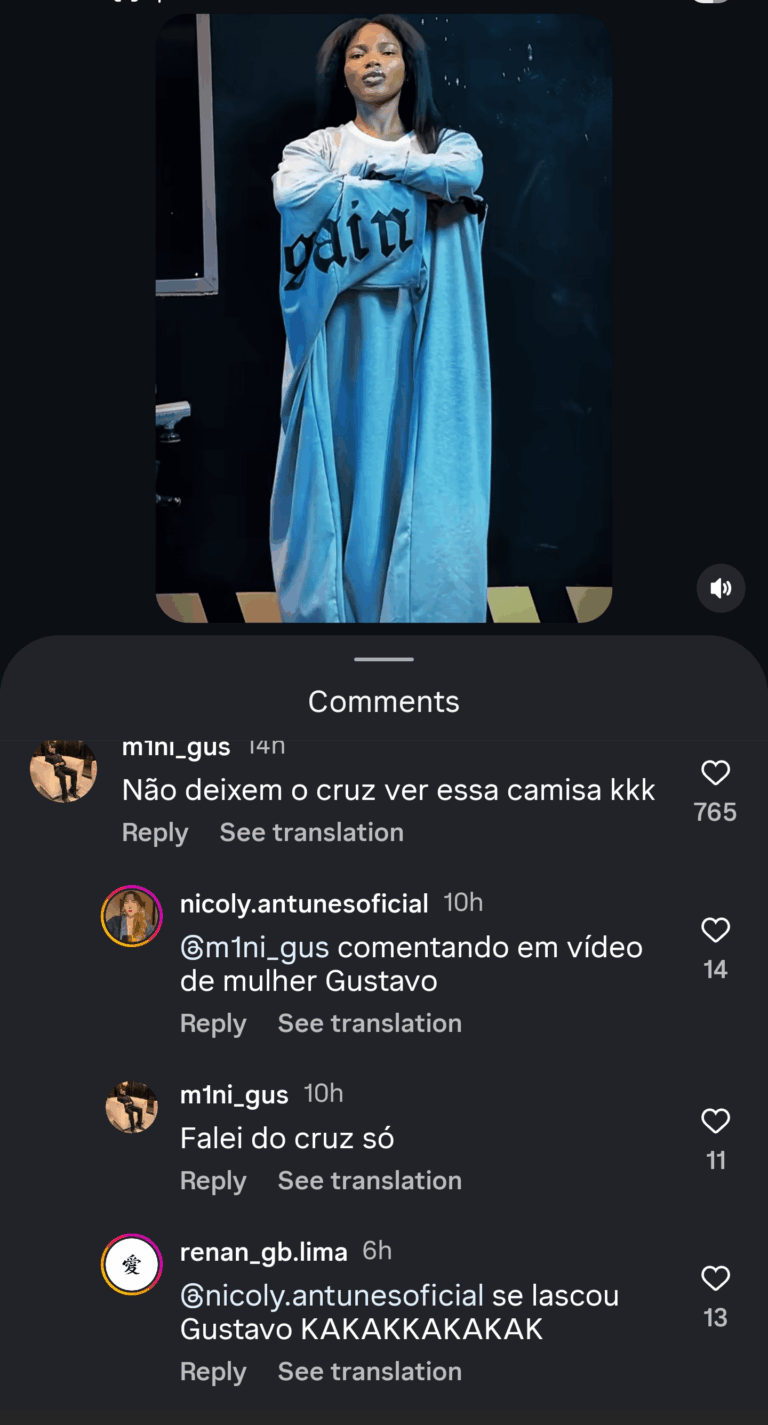
Task: Mute the video sound with the speaker icon
Action: click(720, 588)
